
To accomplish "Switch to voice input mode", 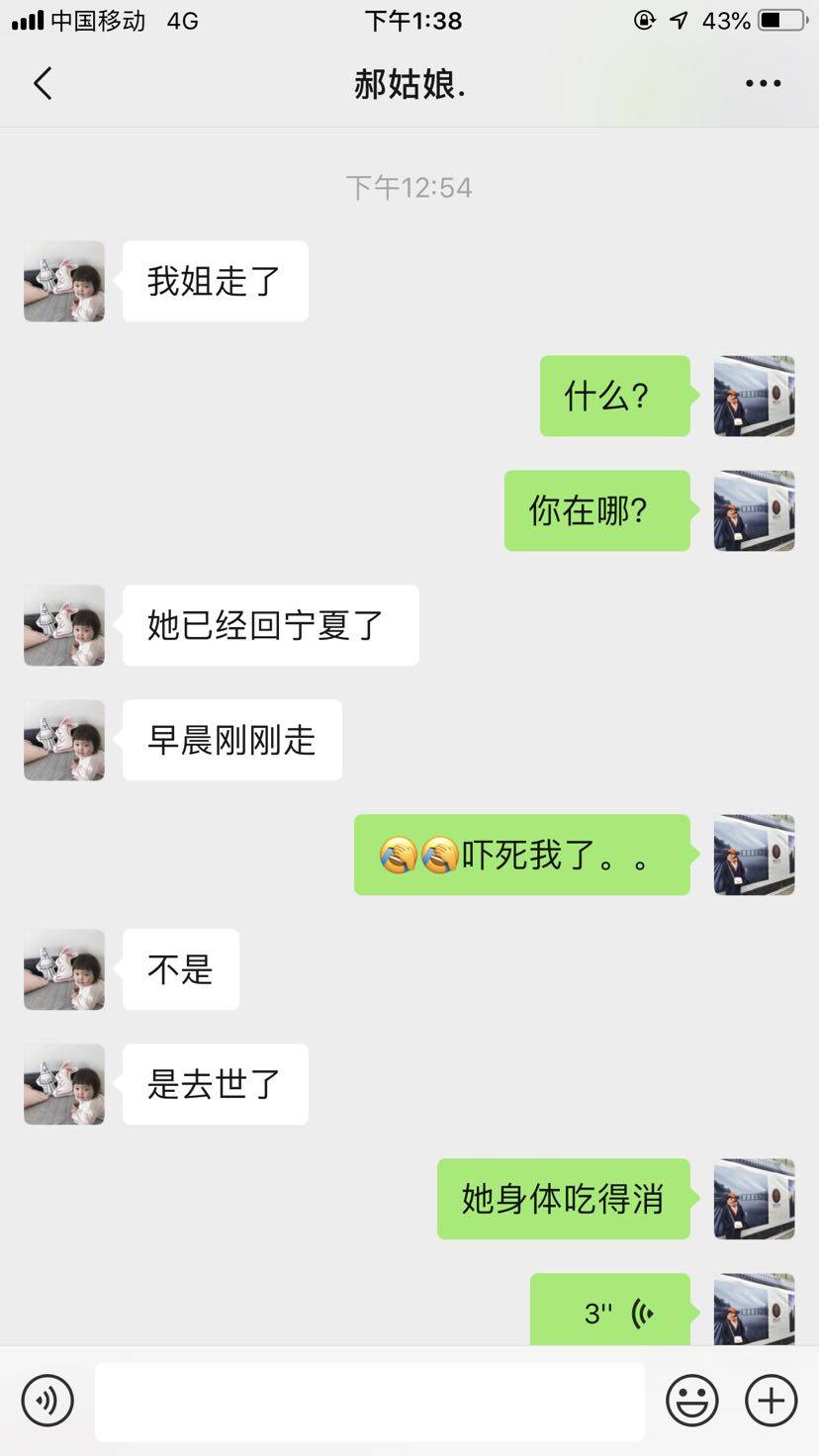I will (x=47, y=1401).
